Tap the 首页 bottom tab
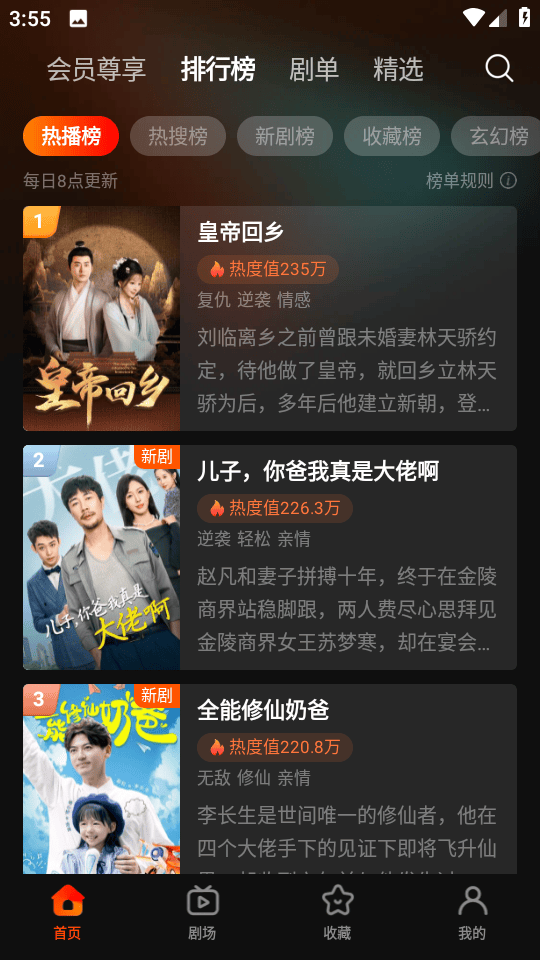Image resolution: width=540 pixels, height=960 pixels. (x=67, y=912)
